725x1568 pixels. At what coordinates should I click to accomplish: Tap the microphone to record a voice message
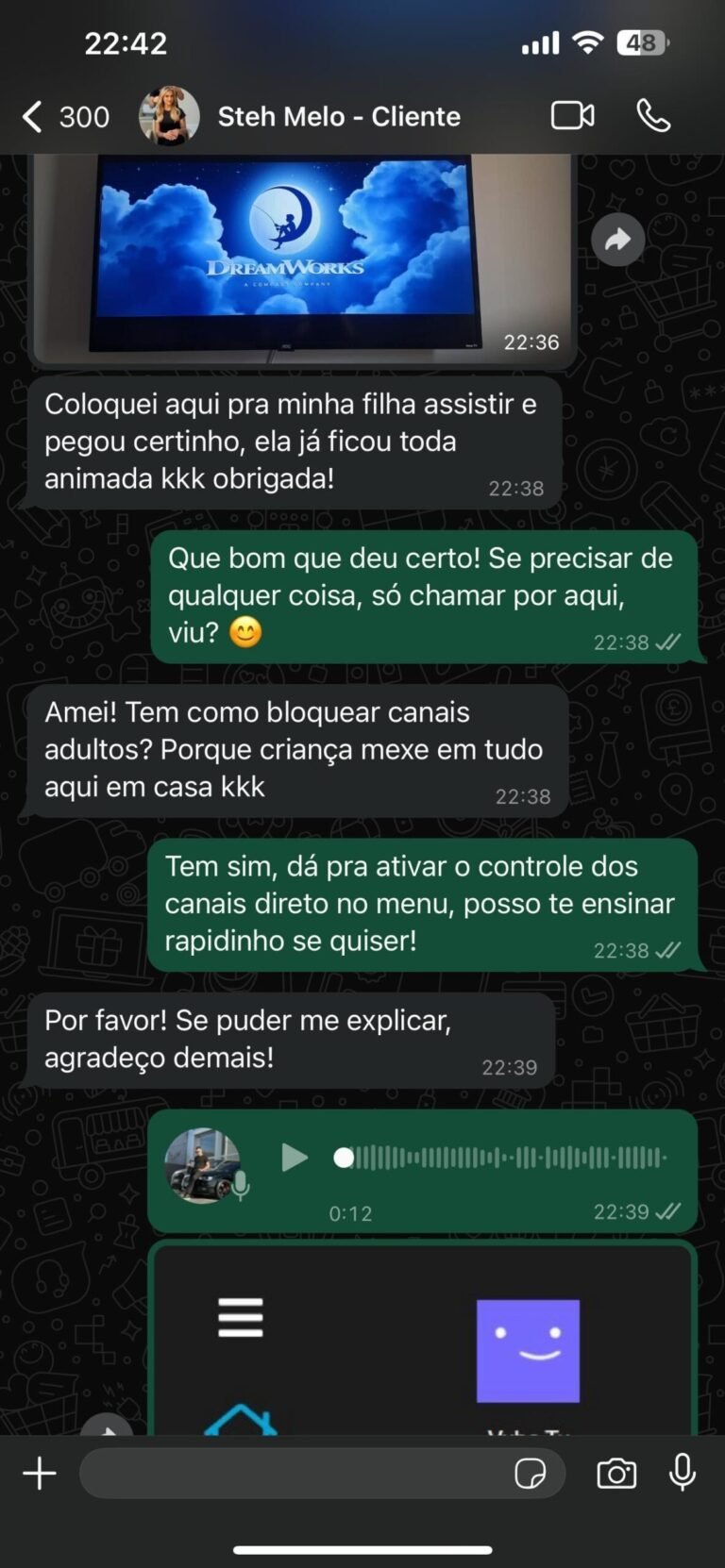point(682,1472)
